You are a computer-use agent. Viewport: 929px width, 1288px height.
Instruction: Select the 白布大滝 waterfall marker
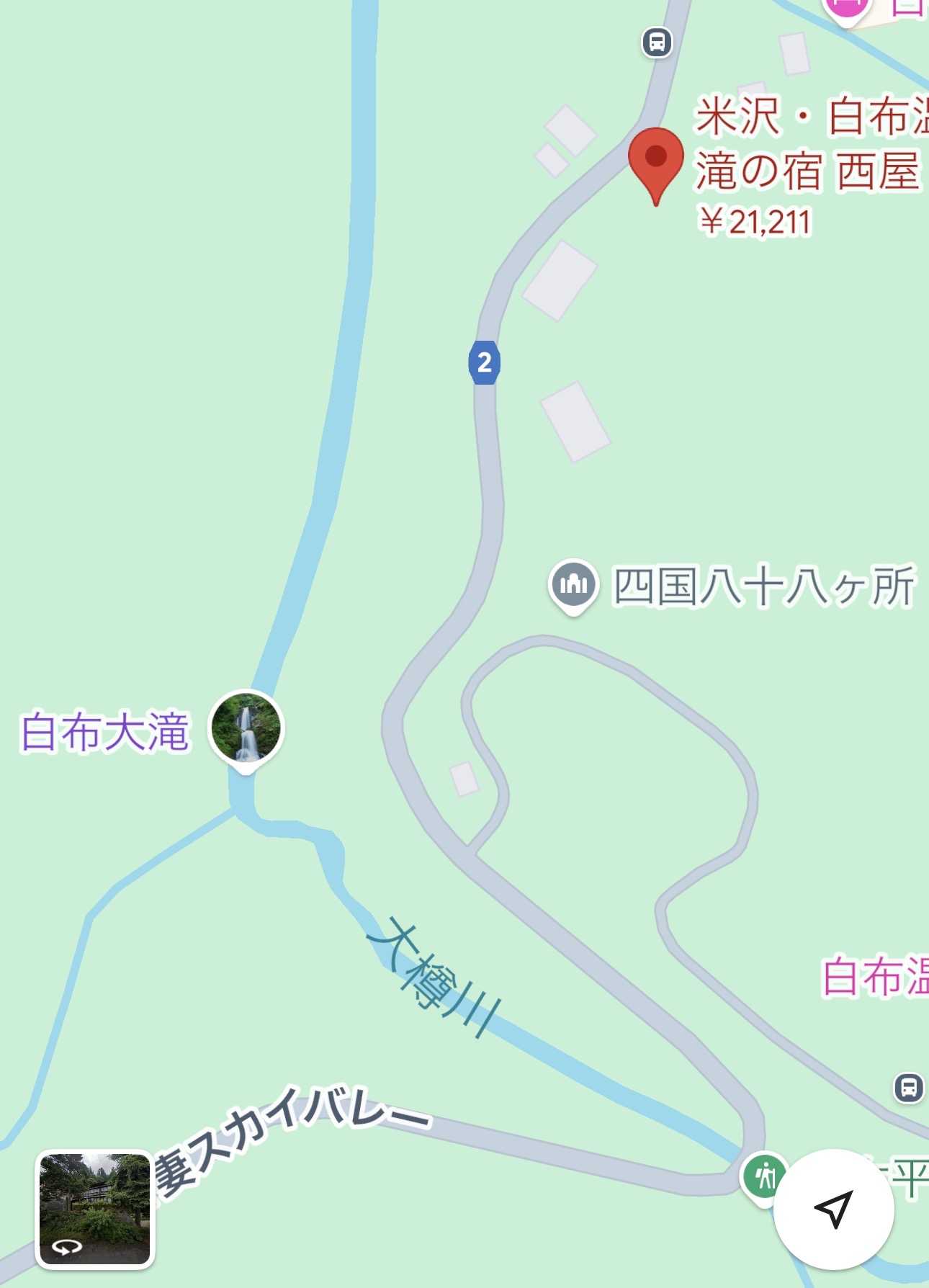click(x=246, y=728)
